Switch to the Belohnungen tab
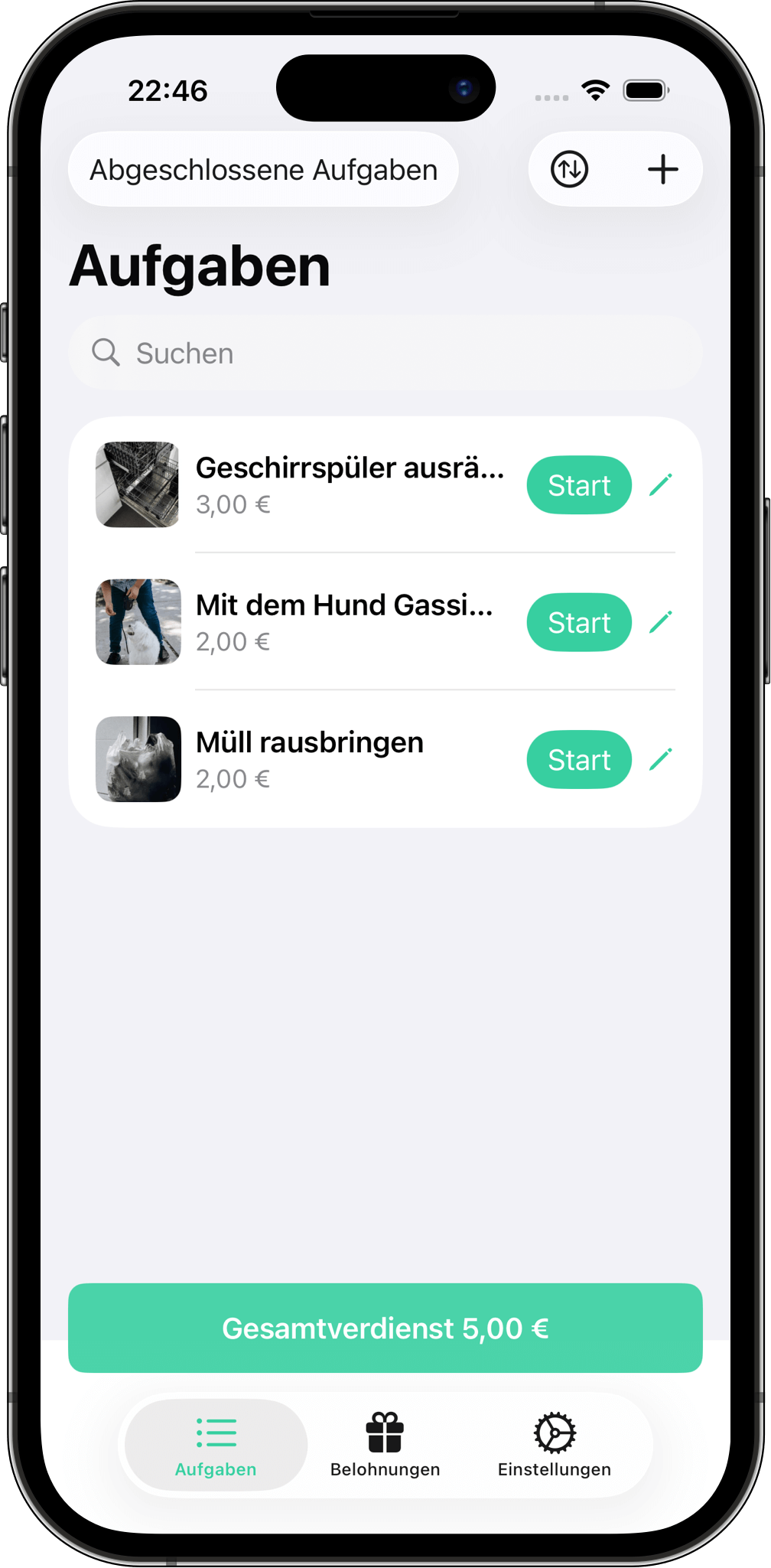This screenshot has height=1568, width=771. click(x=385, y=1446)
